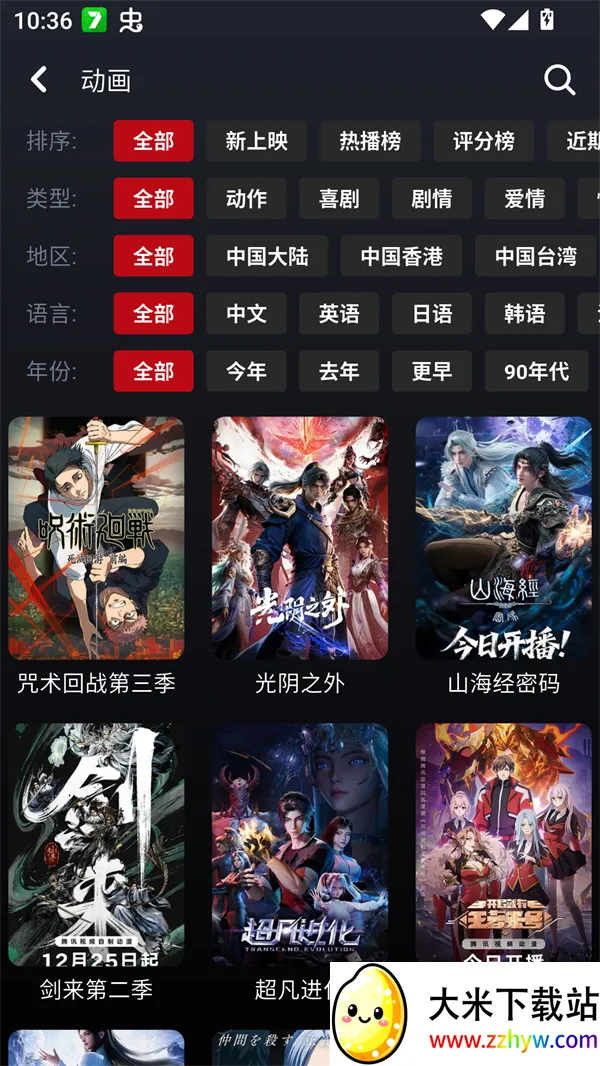Tap the 爱情 type chip
Screen dimensions: 600x1066
click(x=524, y=199)
